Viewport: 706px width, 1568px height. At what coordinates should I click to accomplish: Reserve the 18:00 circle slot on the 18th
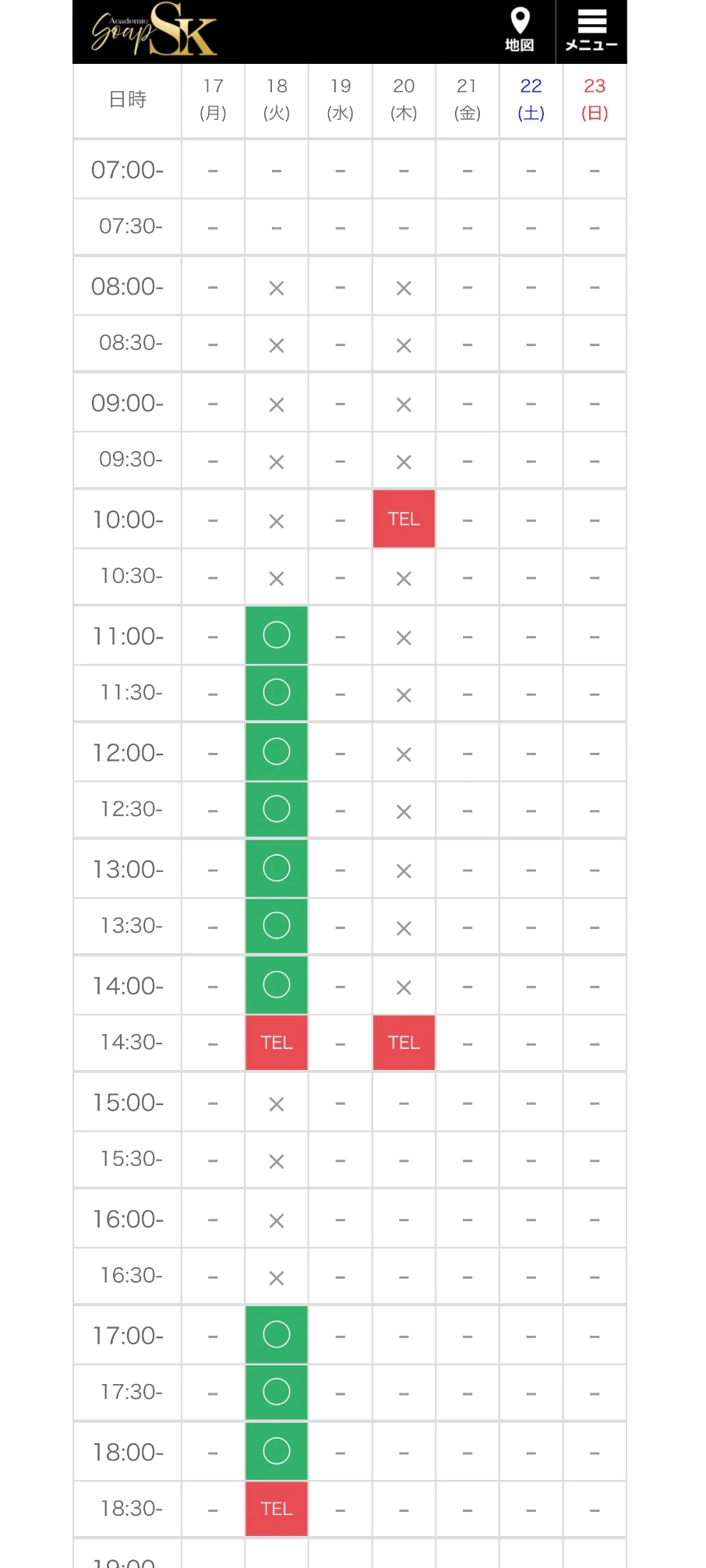(x=277, y=1451)
